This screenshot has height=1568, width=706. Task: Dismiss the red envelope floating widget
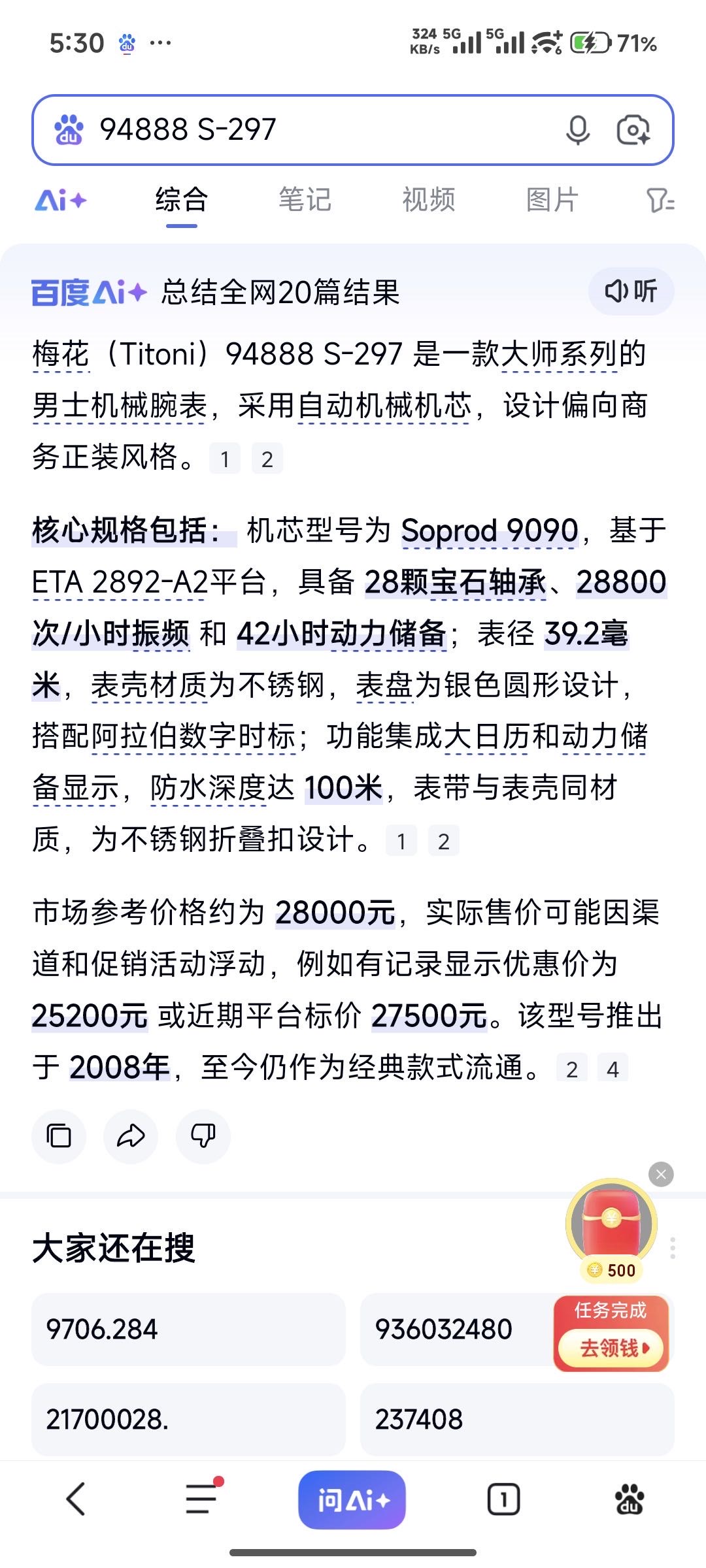[661, 1175]
